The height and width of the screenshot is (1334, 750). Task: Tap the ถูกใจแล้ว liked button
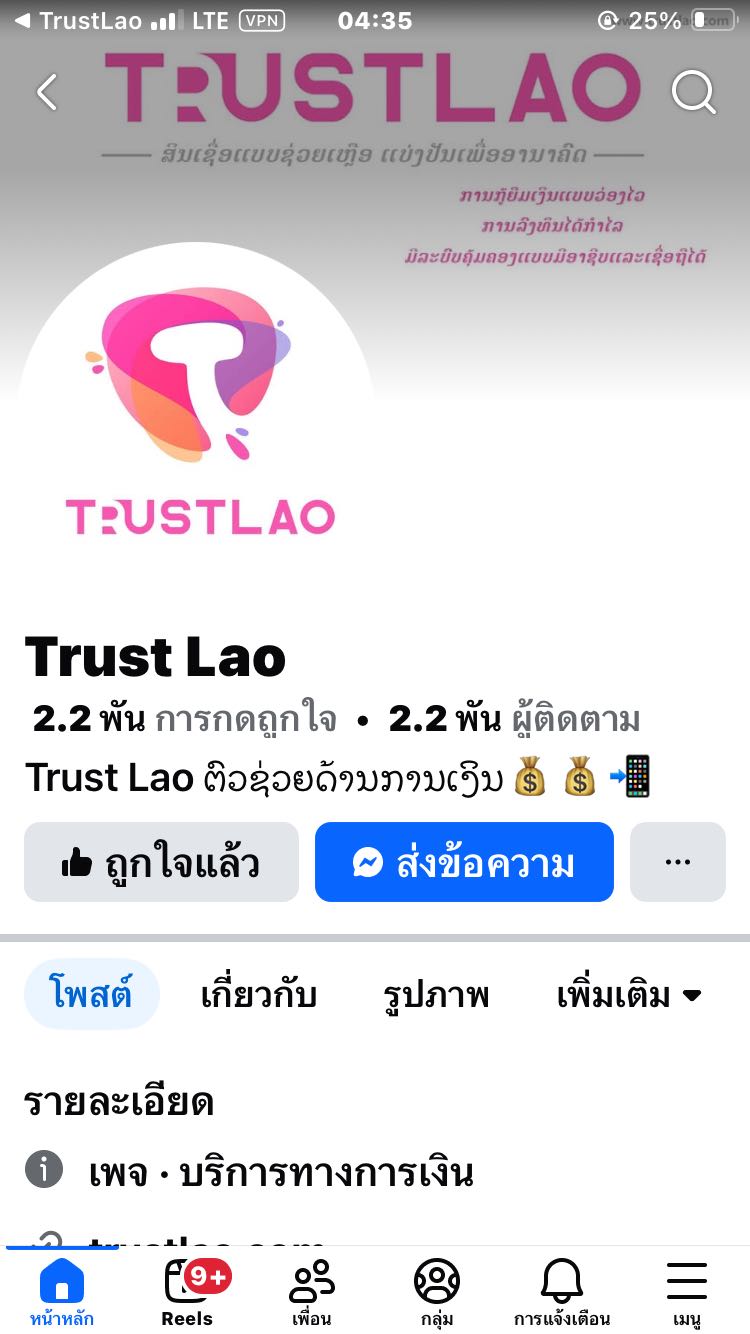(x=162, y=862)
